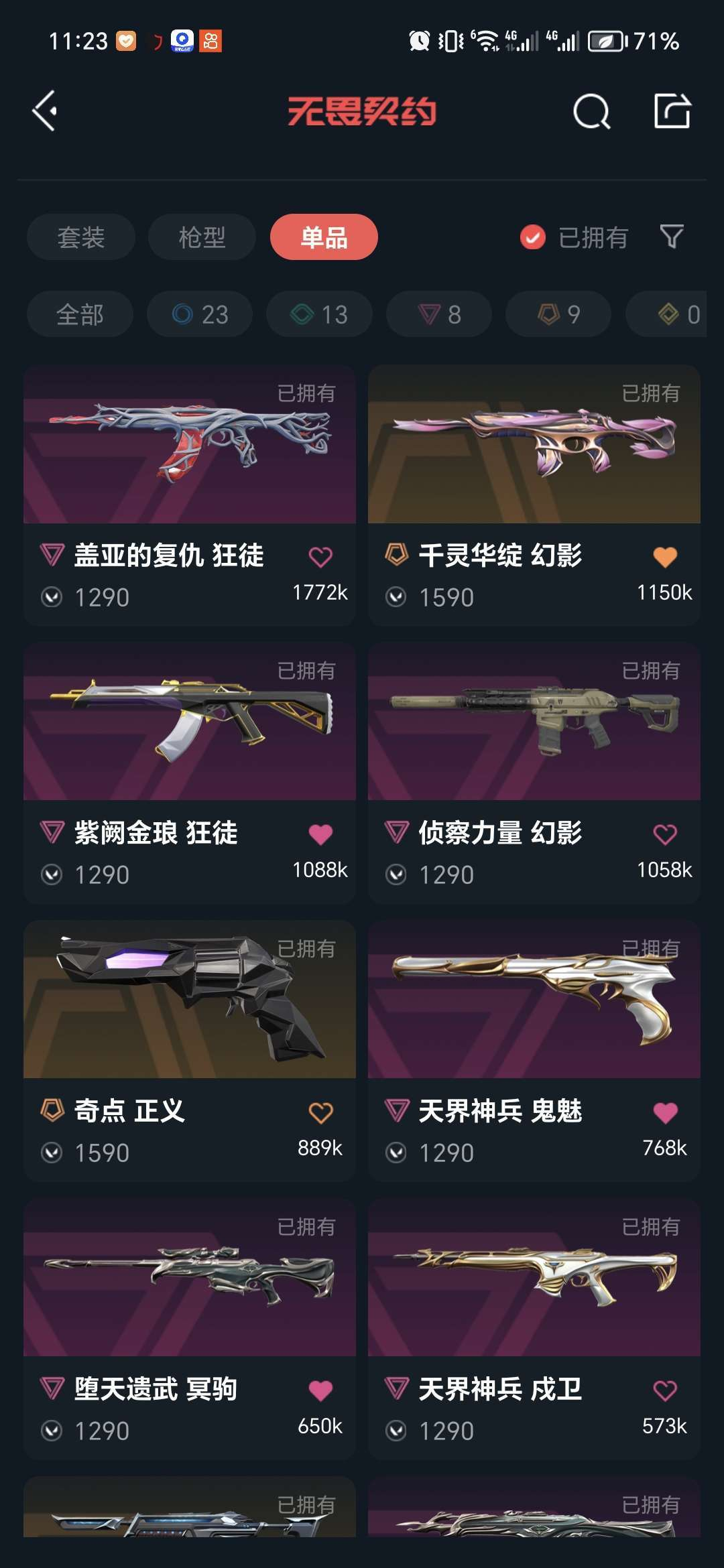
Task: Switch to the 枪型 tab
Action: (x=202, y=237)
